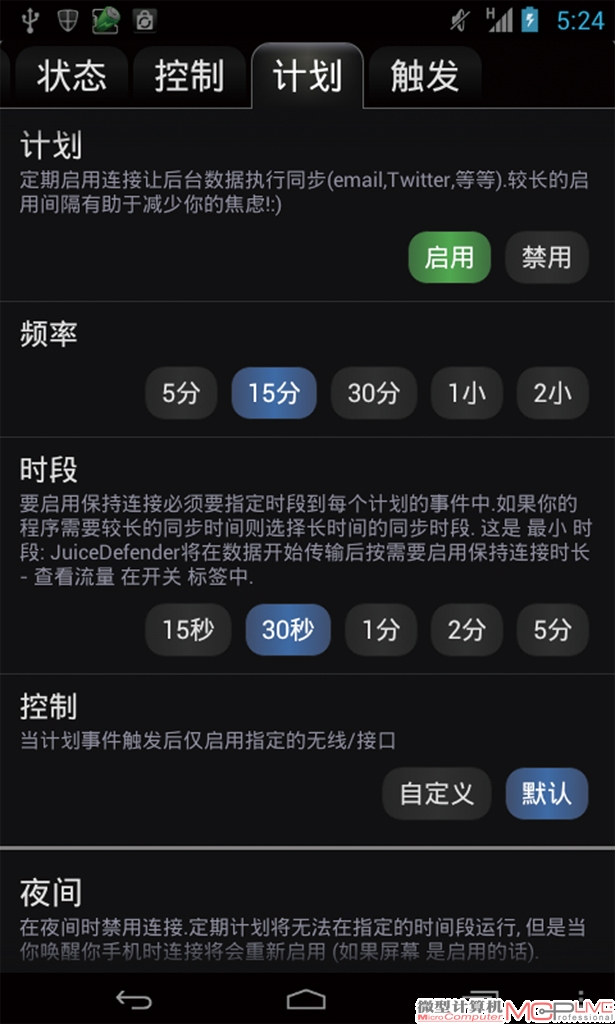Set frequency to 5分
This screenshot has width=615, height=1024.
(181, 393)
